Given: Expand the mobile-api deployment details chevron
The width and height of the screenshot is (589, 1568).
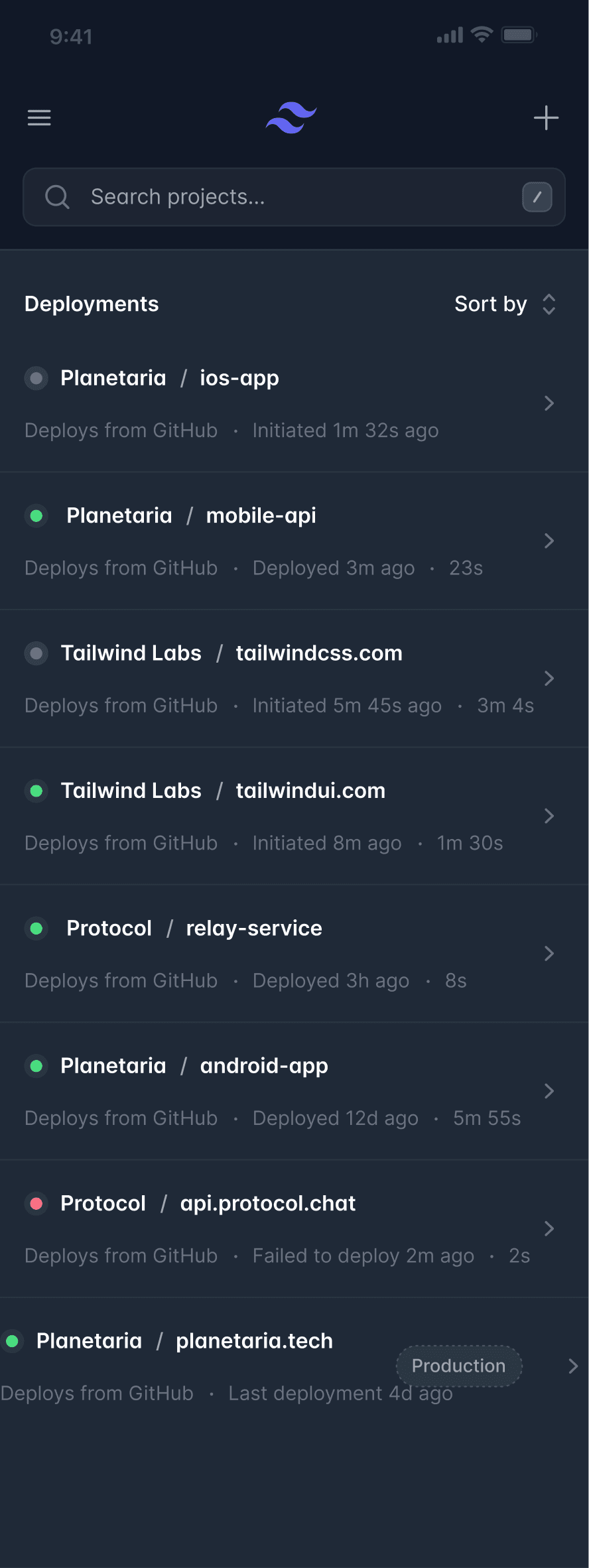Looking at the screenshot, I should pos(549,541).
